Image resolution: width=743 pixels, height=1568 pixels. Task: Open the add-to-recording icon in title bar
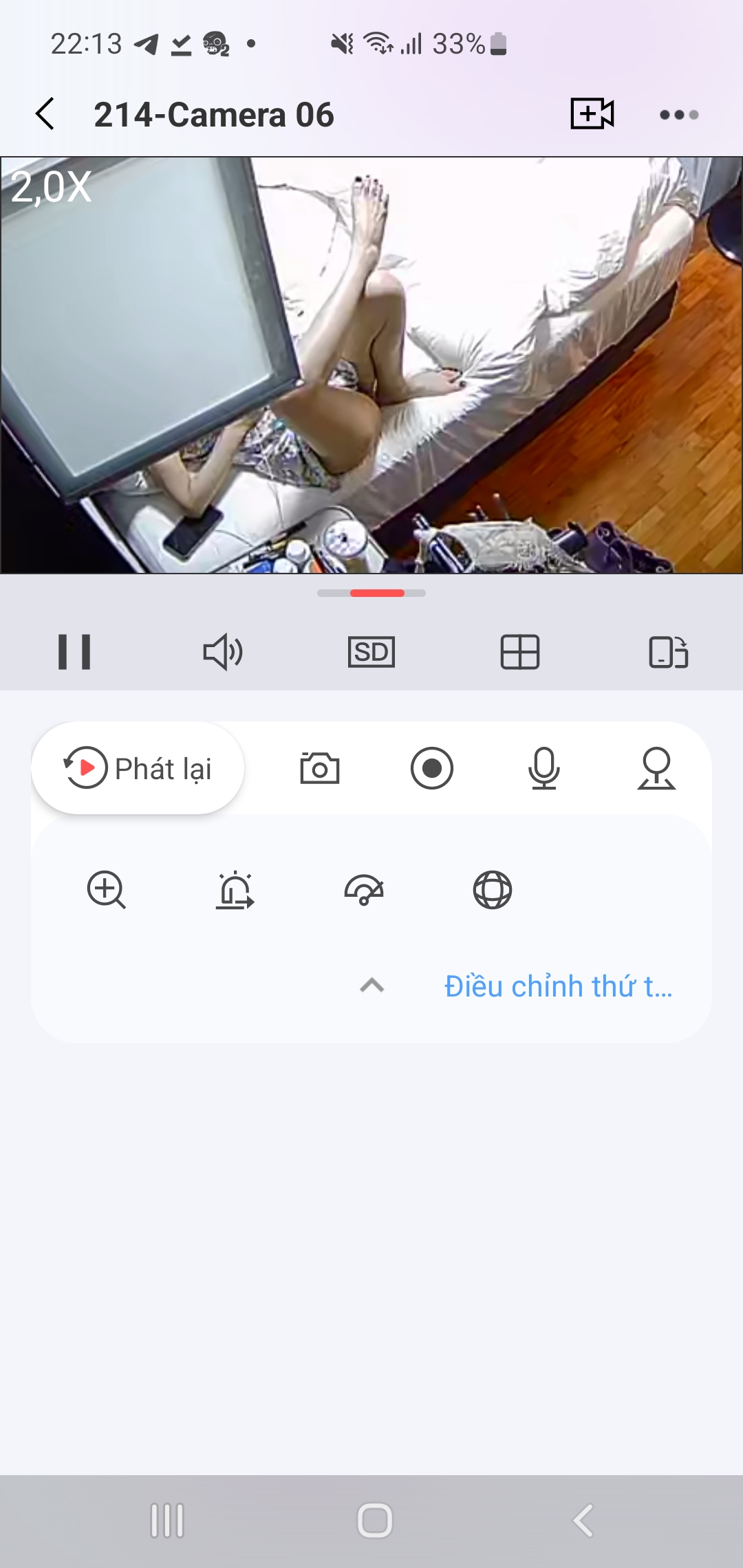click(593, 113)
